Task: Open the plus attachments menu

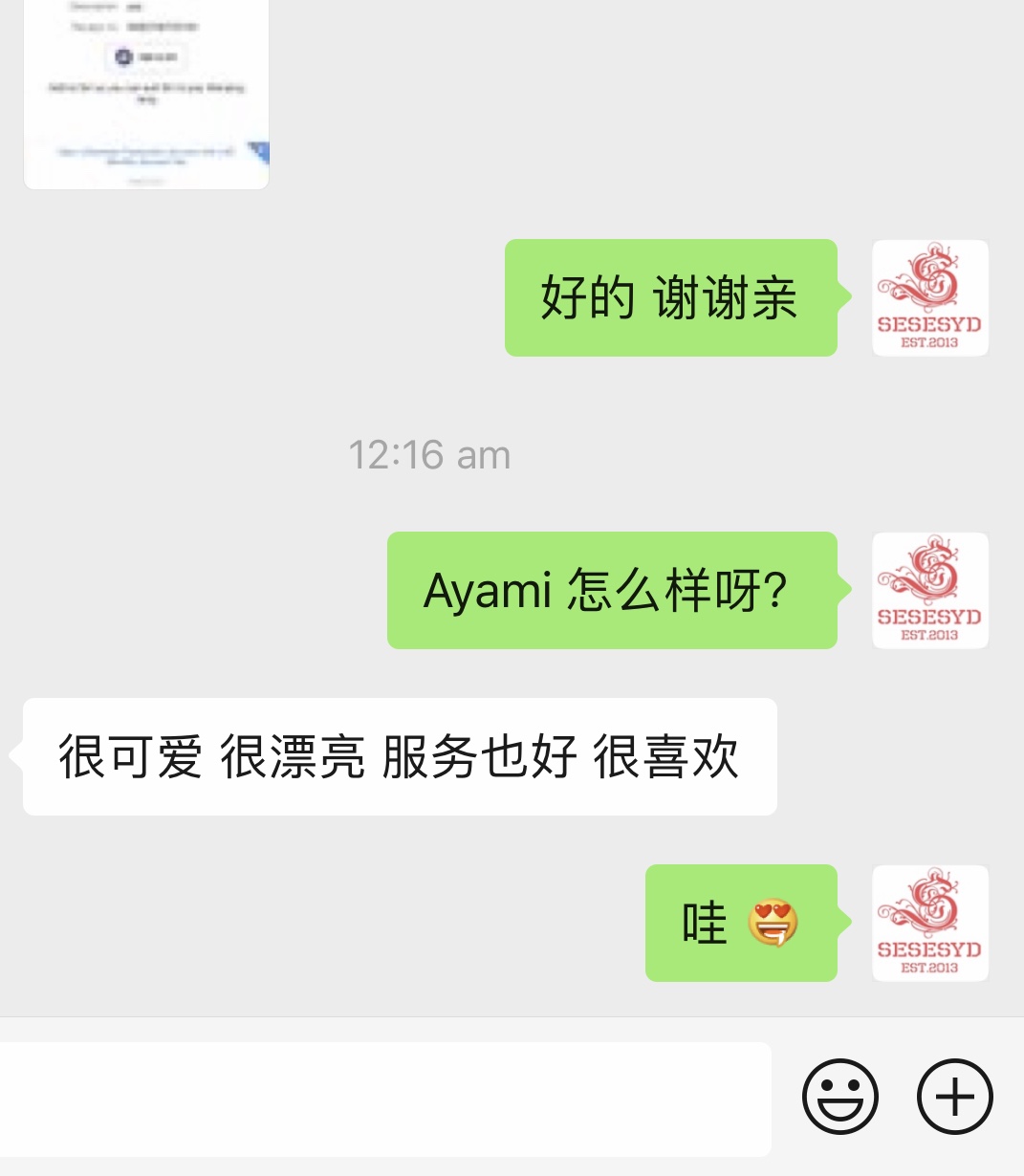Action: (954, 1097)
